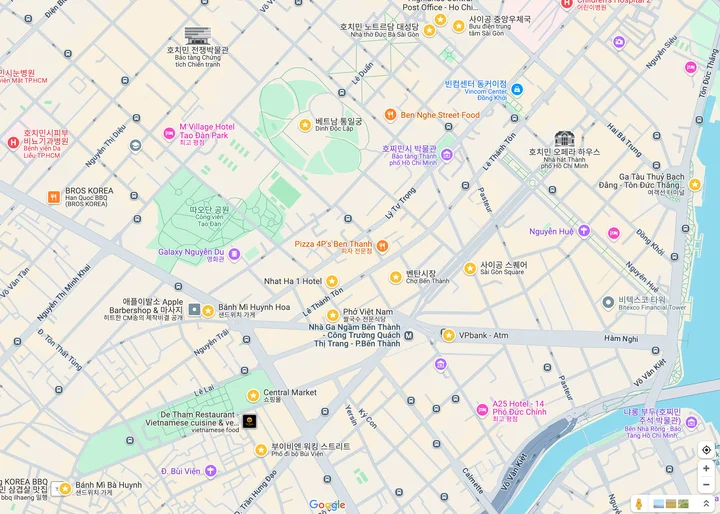
Task: Expand the imagery strip chevron
Action: [x=706, y=504]
